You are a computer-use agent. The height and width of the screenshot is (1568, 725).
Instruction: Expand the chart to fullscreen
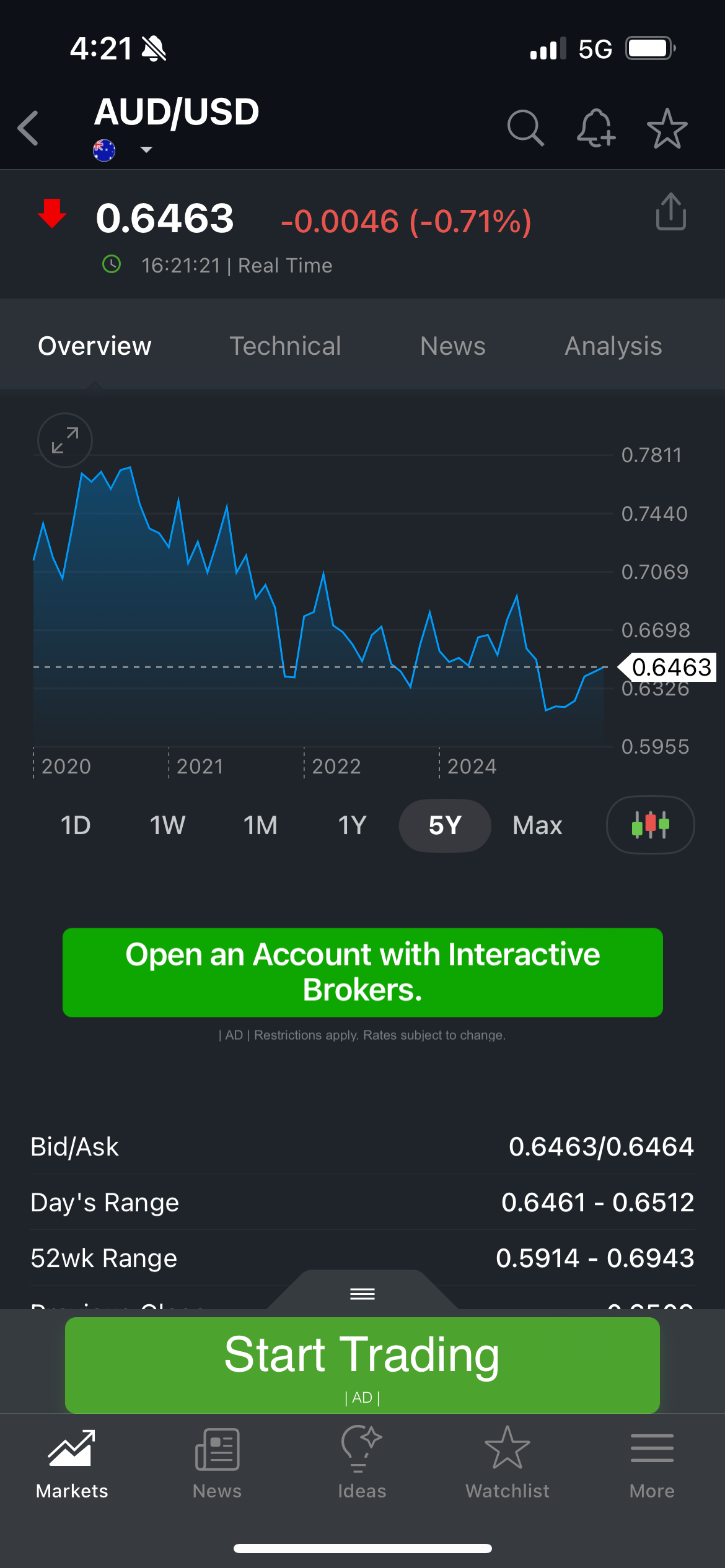coord(65,440)
